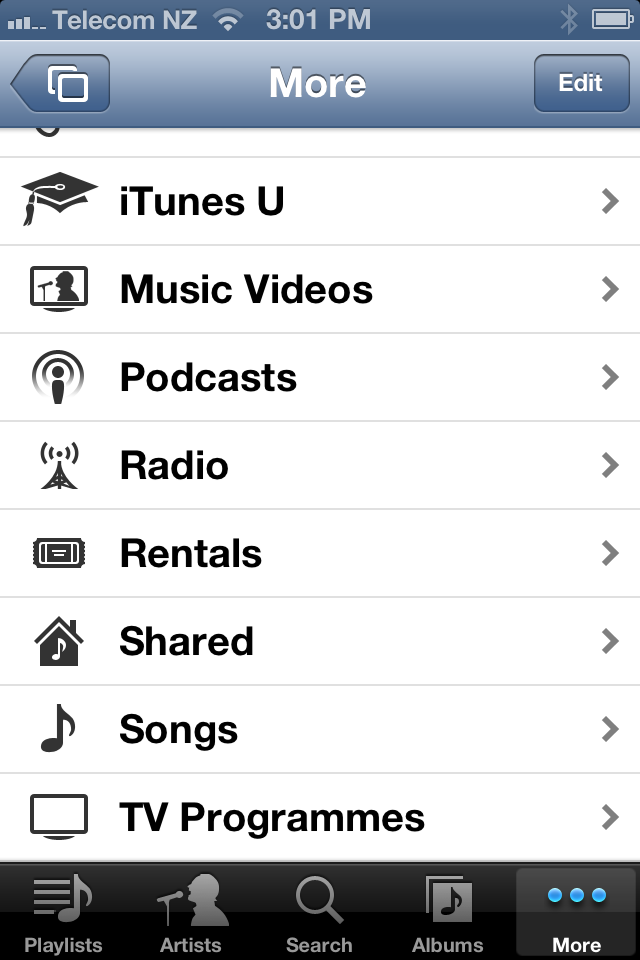Open the Radio row
This screenshot has width=640, height=960.
point(320,466)
